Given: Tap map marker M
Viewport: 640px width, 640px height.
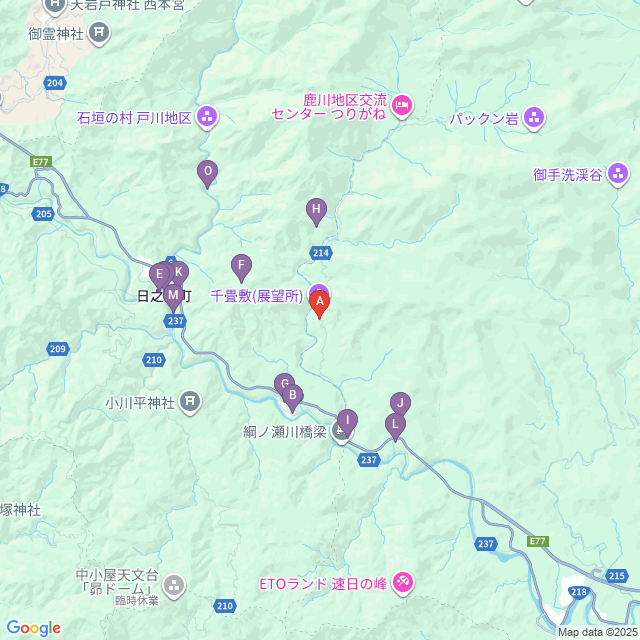Looking at the screenshot, I should tap(173, 296).
